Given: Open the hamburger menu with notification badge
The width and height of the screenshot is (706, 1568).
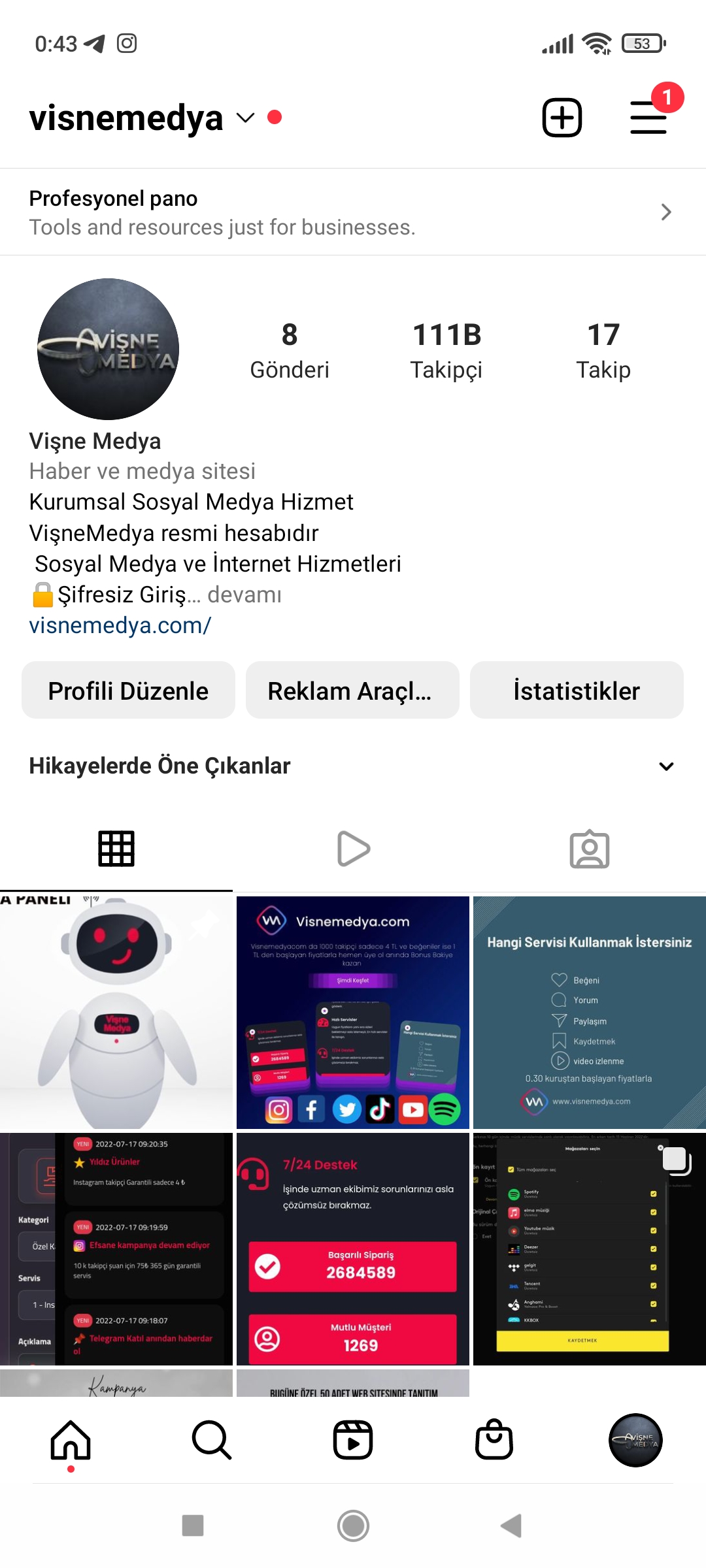Looking at the screenshot, I should coord(648,118).
